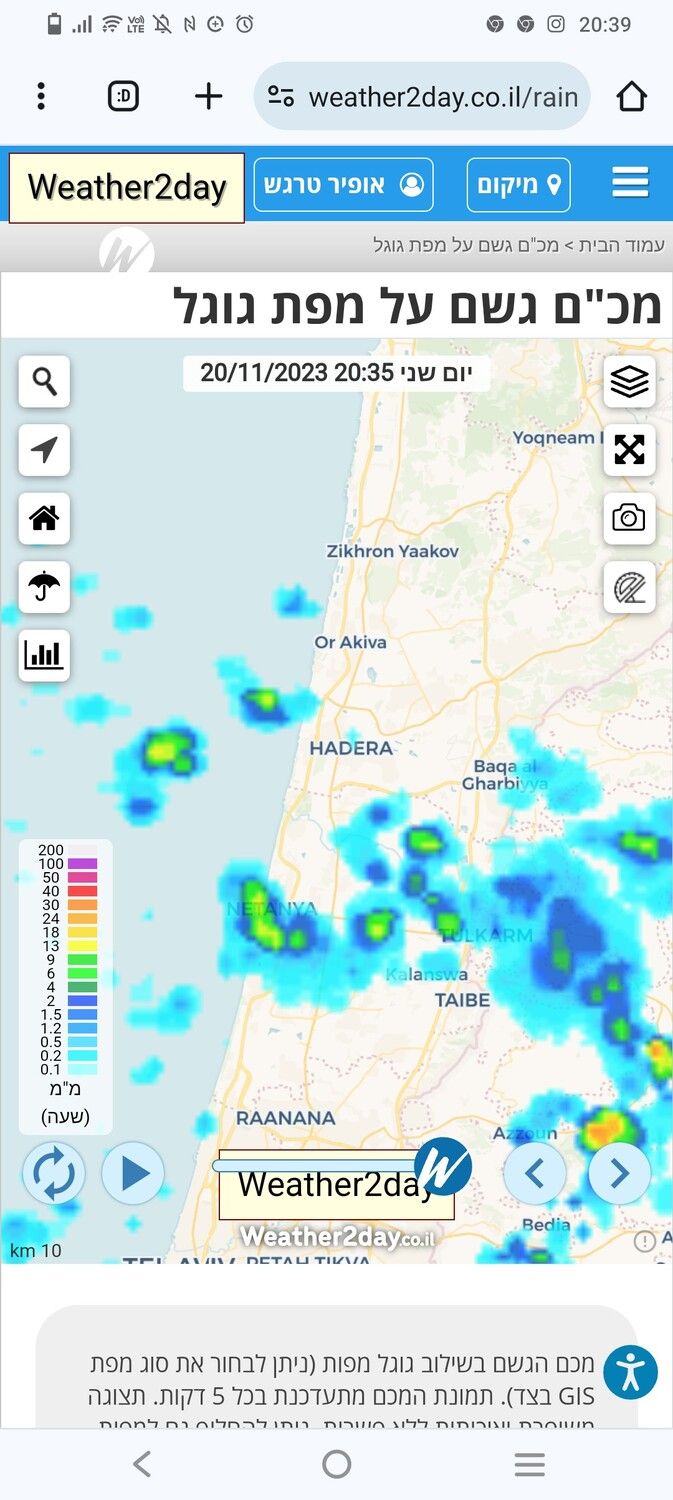
Task: Open the browser tab switcher
Action: pyautogui.click(x=123, y=96)
